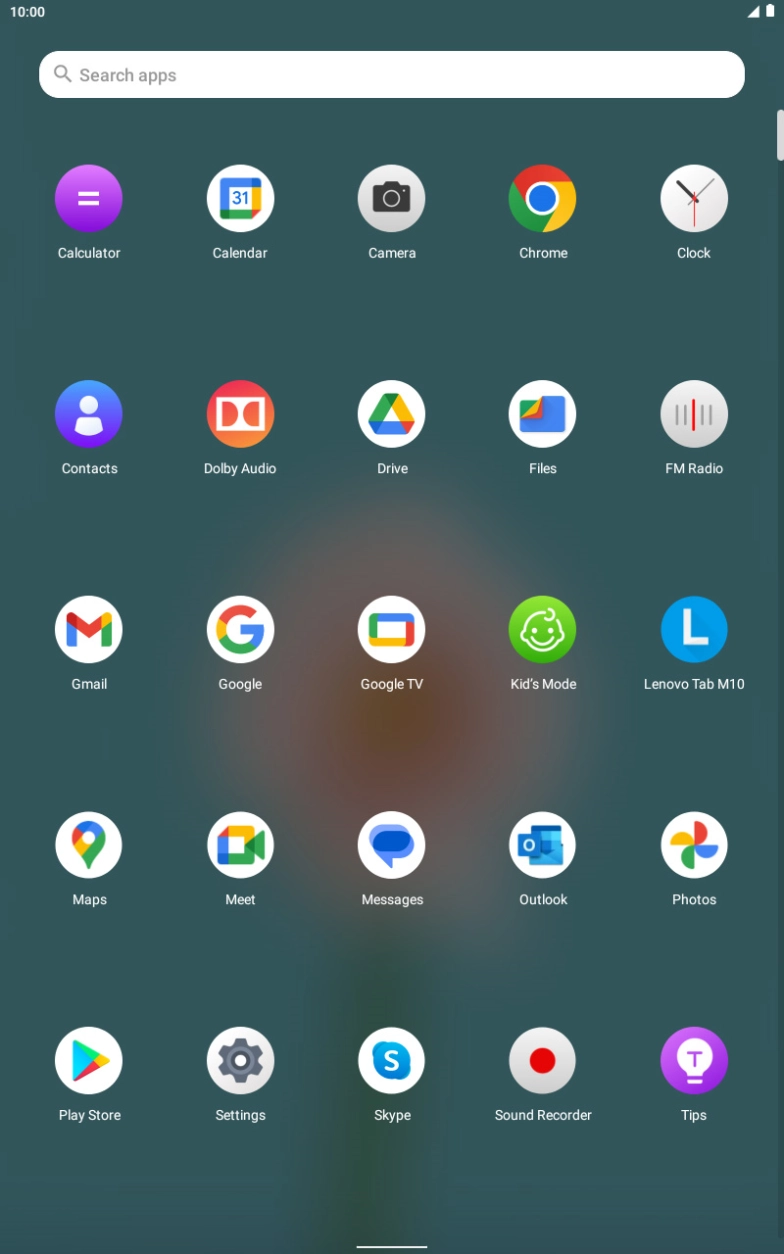Image resolution: width=784 pixels, height=1254 pixels.
Task: Open the Calculator app
Action: [x=89, y=199]
